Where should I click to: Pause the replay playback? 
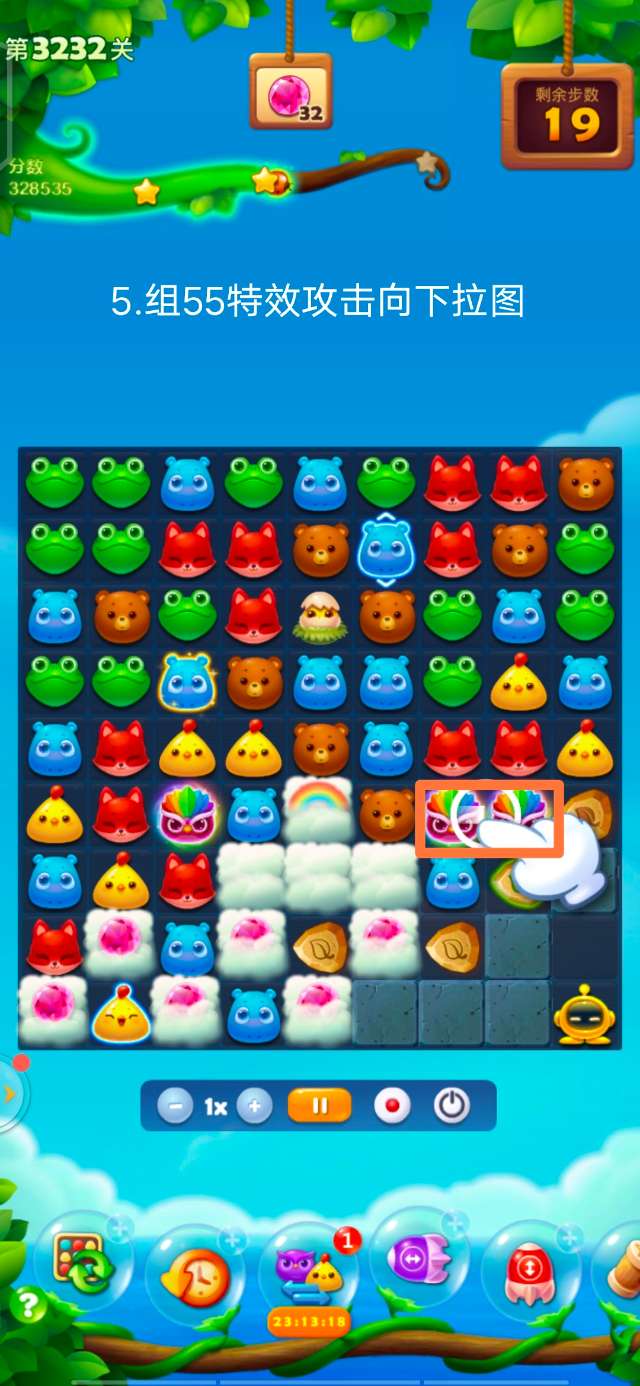tap(319, 1107)
